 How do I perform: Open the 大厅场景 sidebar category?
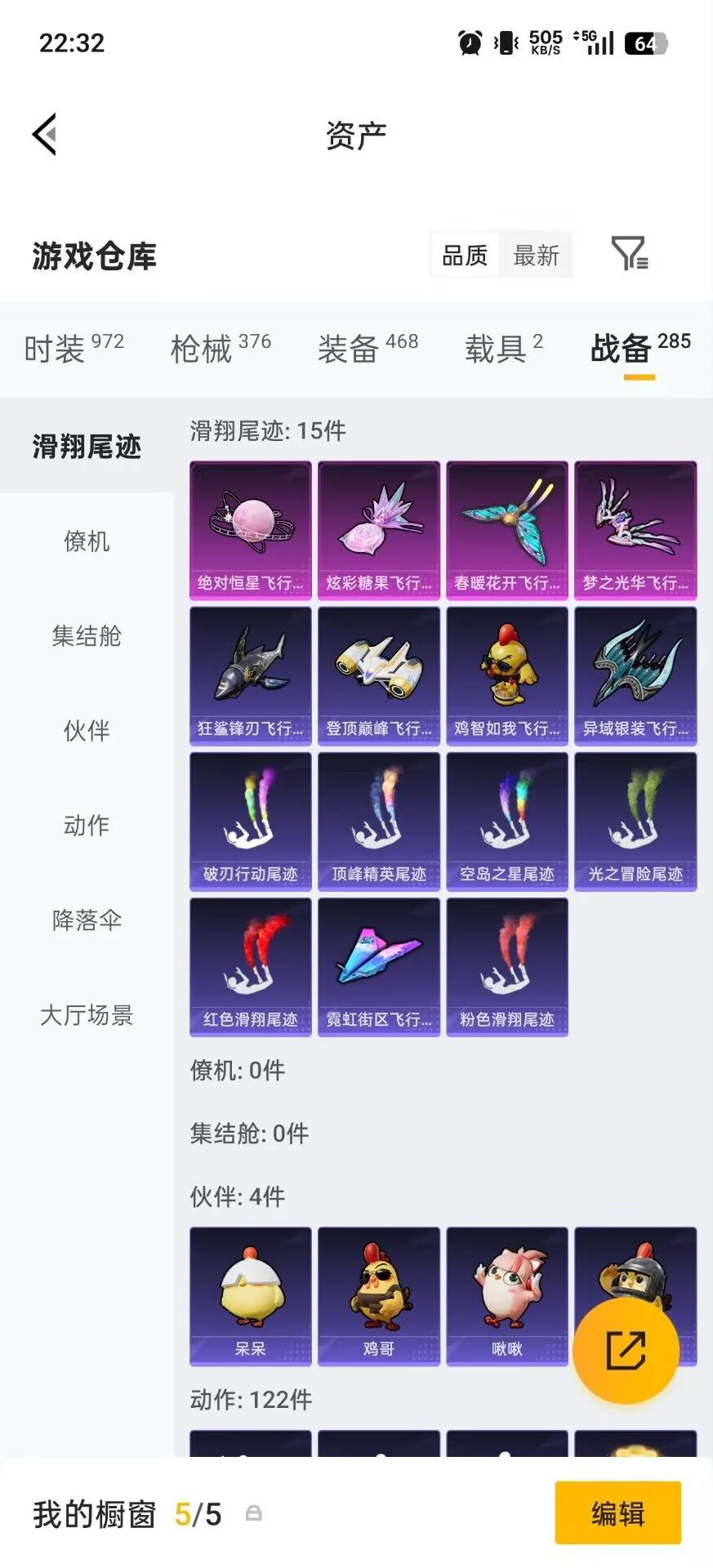tap(86, 1015)
